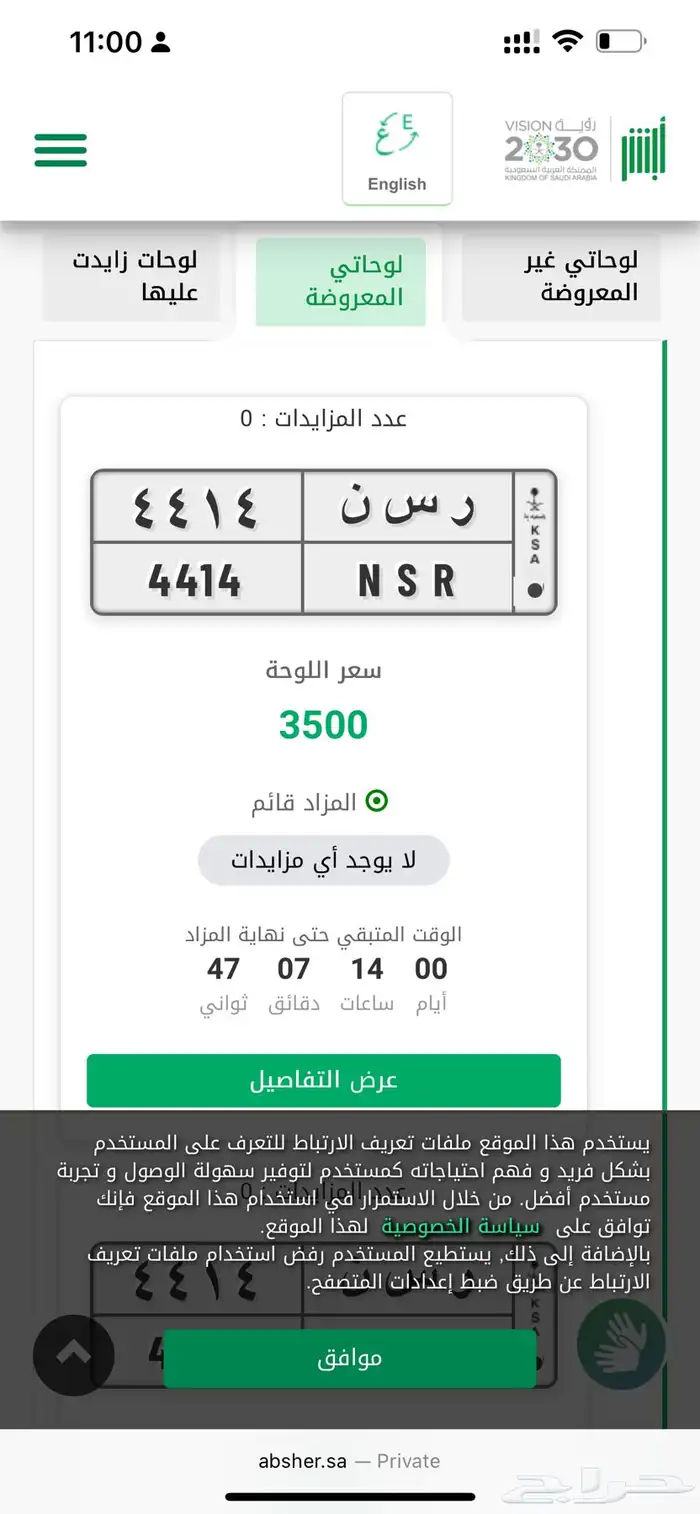This screenshot has width=700, height=1514.
Task: Tap the scroll-to-top arrow button
Action: (x=74, y=1355)
